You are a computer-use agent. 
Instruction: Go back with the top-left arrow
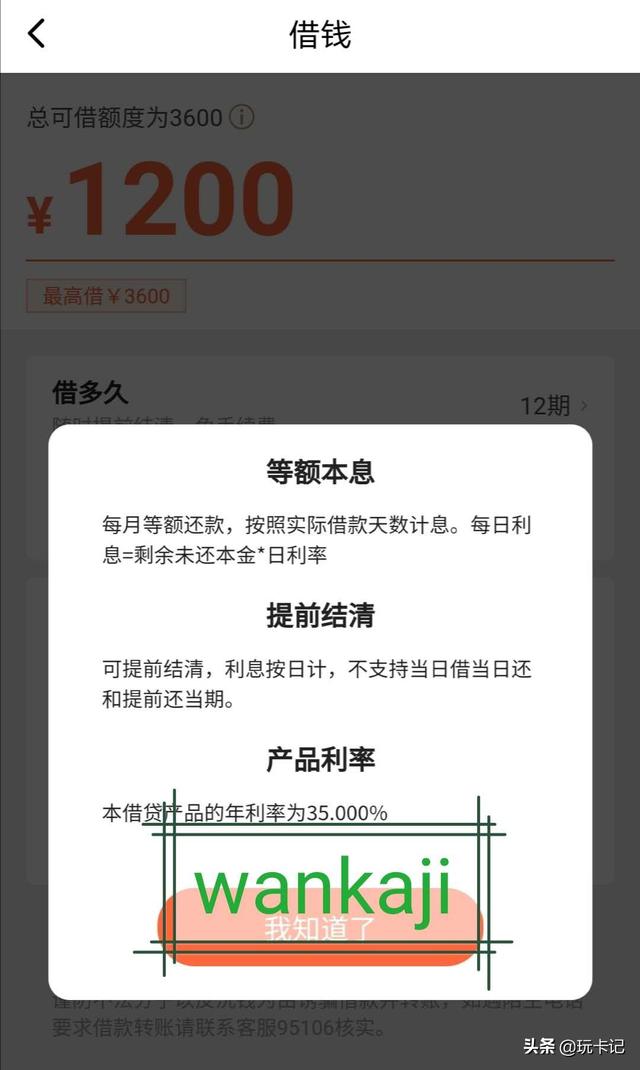pyautogui.click(x=37, y=33)
